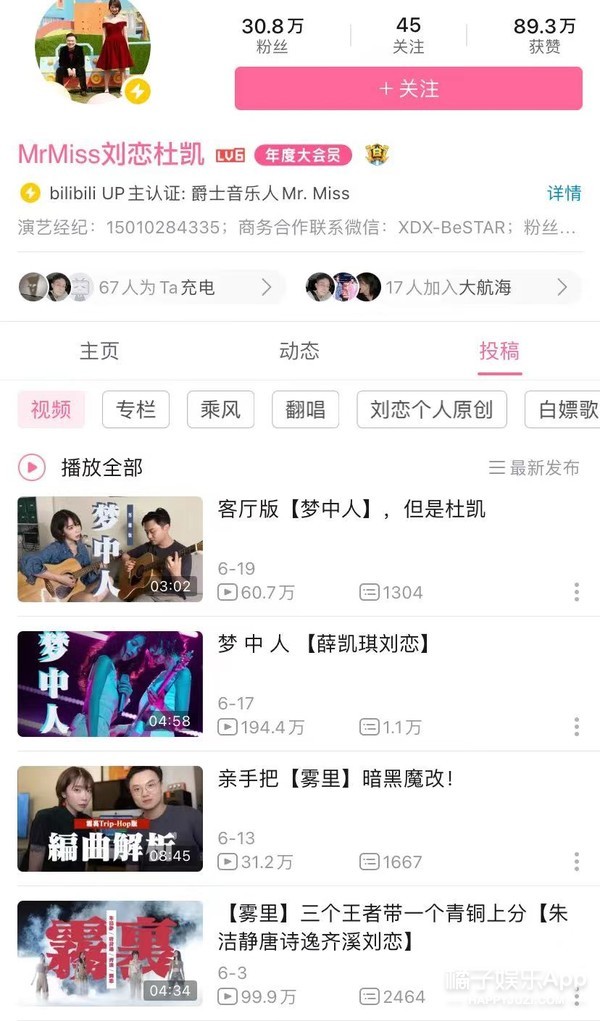Viewport: 600px width, 1021px height.
Task: Show the 翻唱 category
Action: [305, 409]
